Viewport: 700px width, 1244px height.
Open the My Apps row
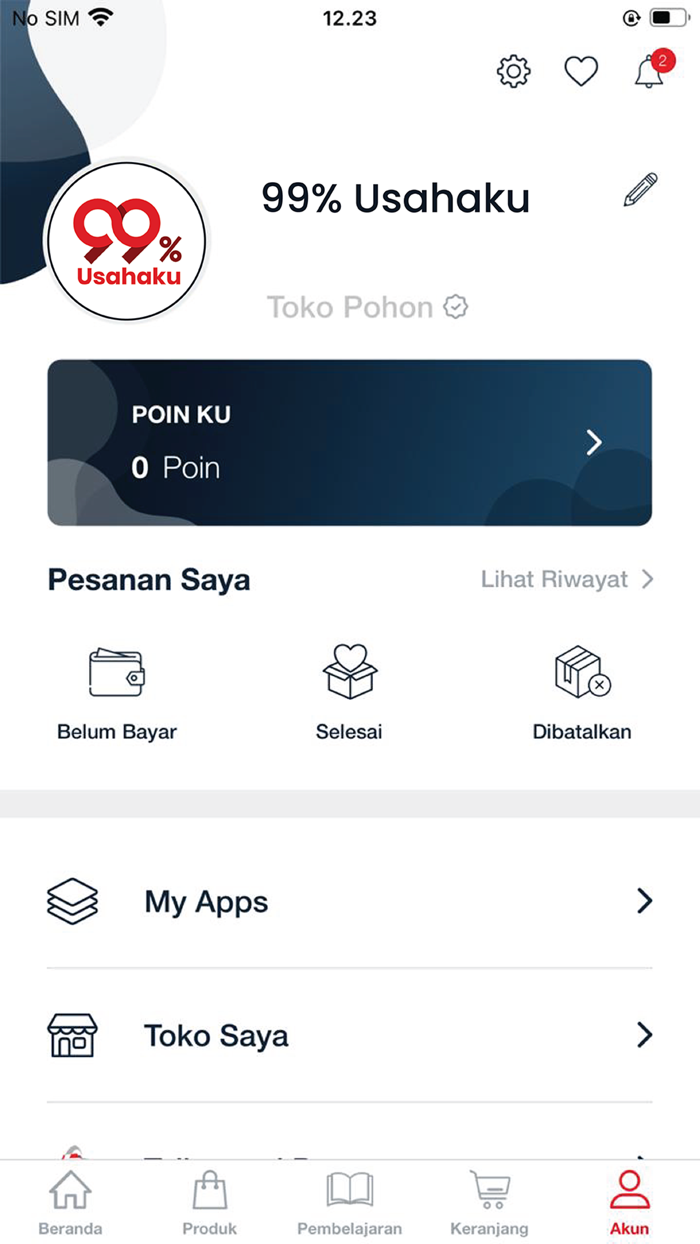tap(350, 901)
